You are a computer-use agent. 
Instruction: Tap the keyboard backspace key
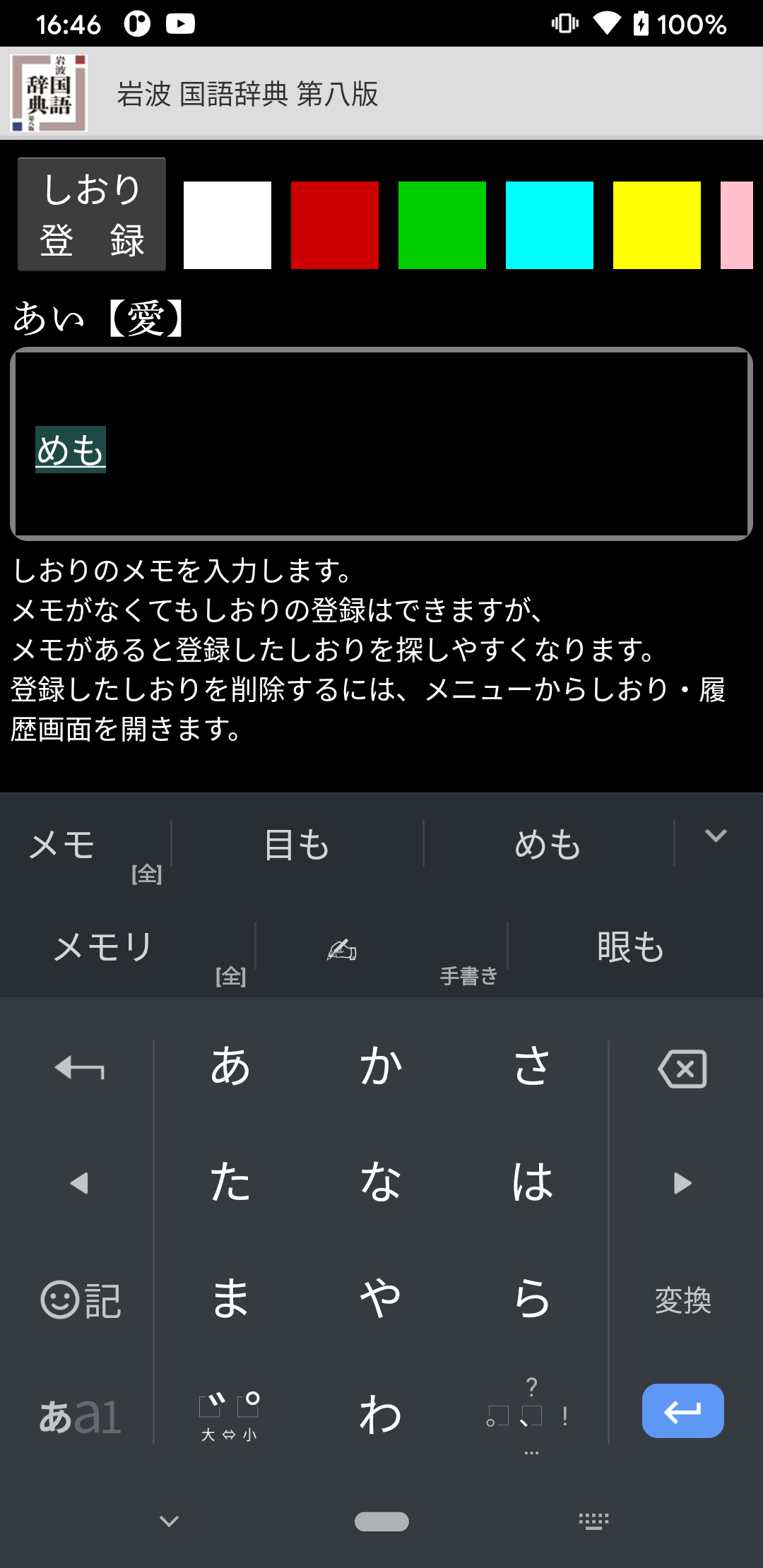click(x=682, y=1068)
